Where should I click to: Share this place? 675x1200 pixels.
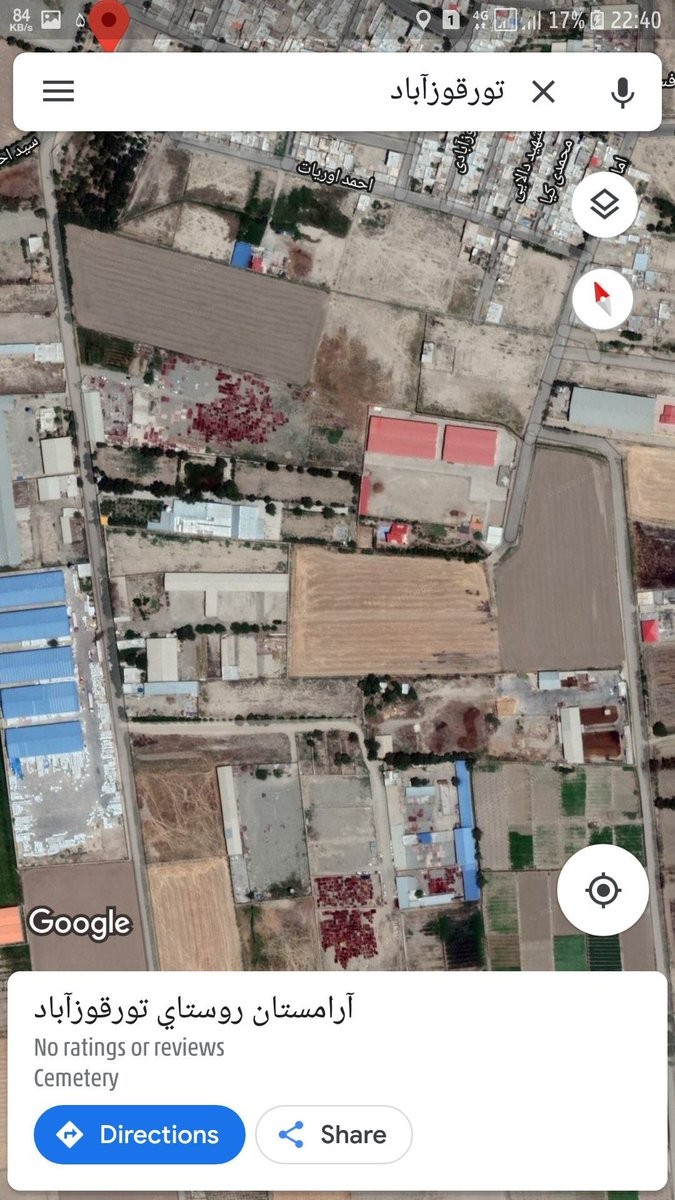pos(334,1134)
